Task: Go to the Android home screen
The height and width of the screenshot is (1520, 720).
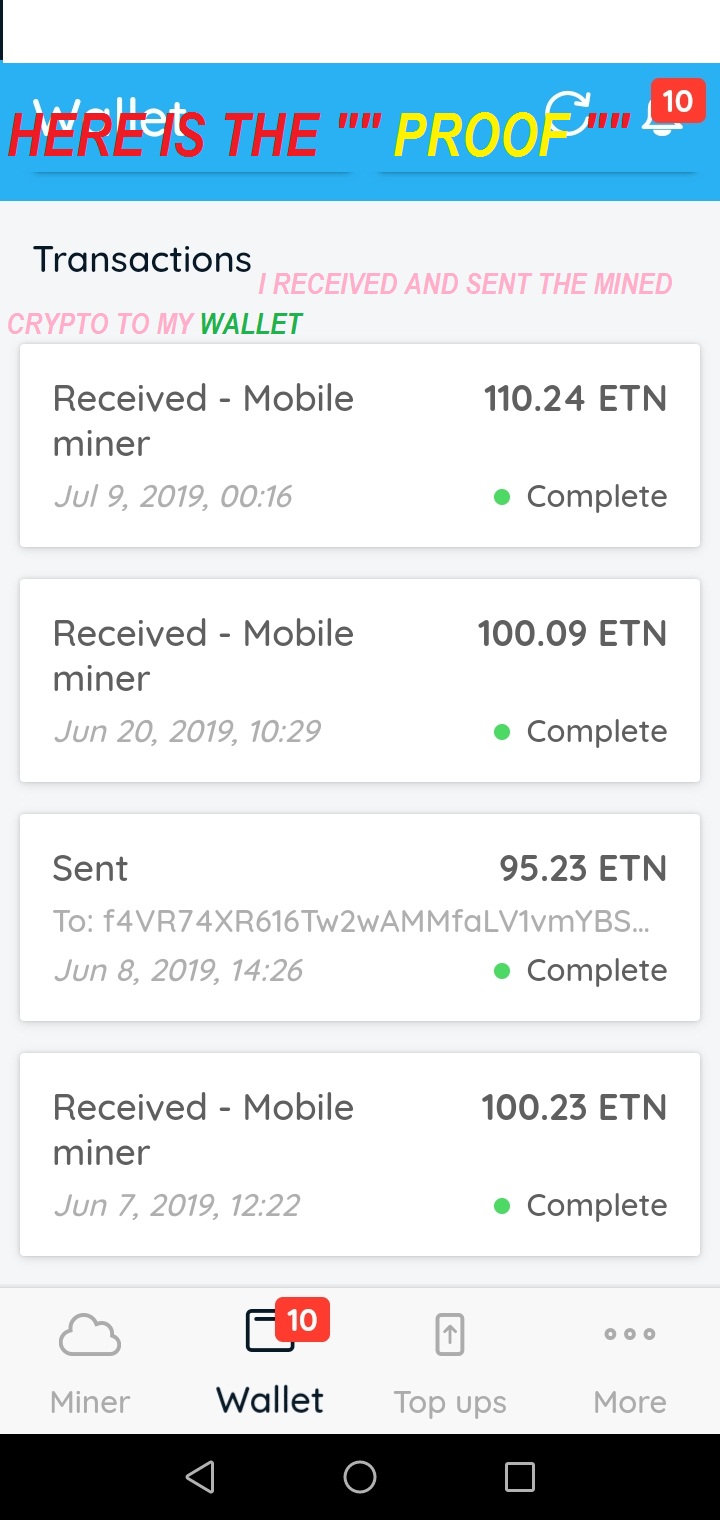Action: pos(360,1477)
